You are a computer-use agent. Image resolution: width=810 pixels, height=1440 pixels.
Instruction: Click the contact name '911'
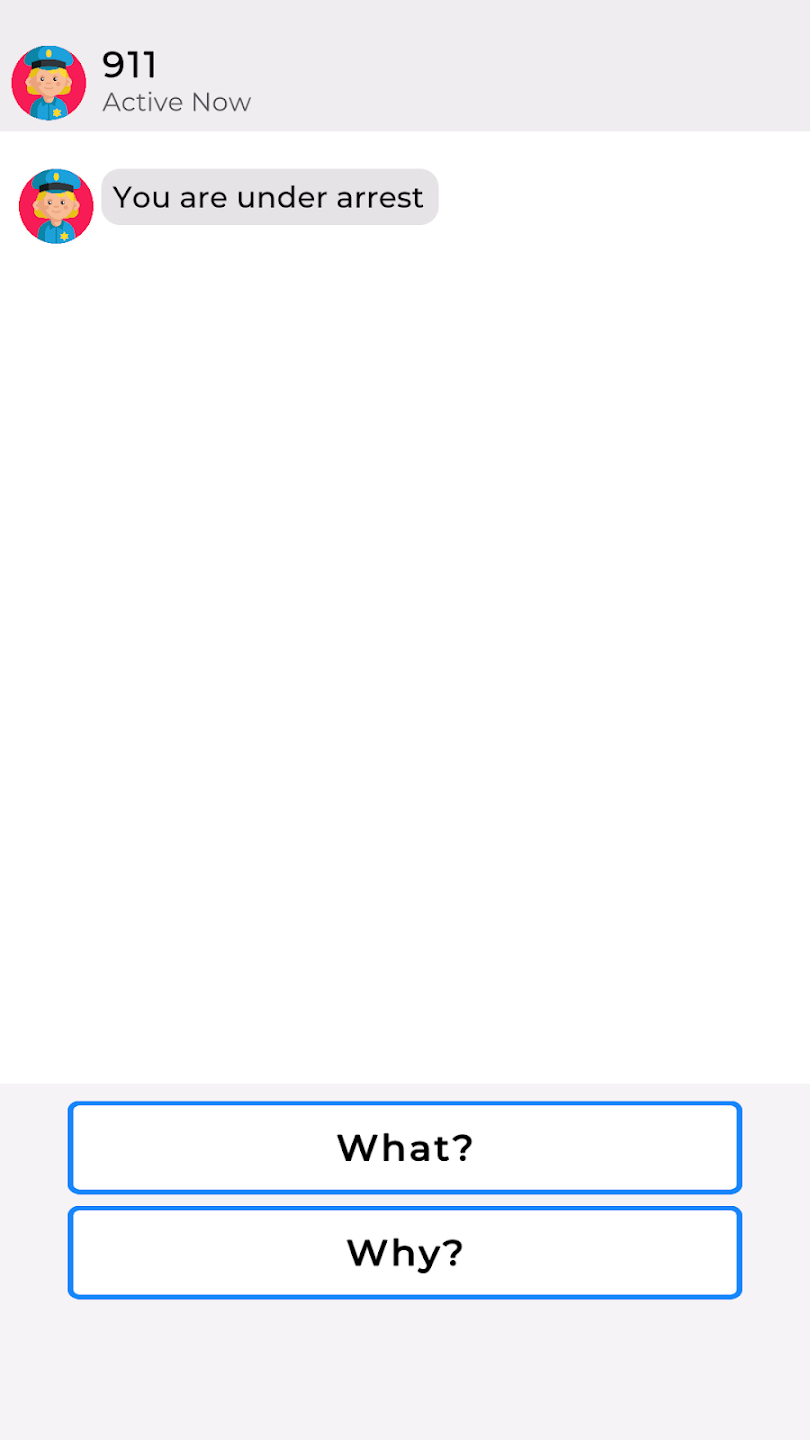point(128,64)
